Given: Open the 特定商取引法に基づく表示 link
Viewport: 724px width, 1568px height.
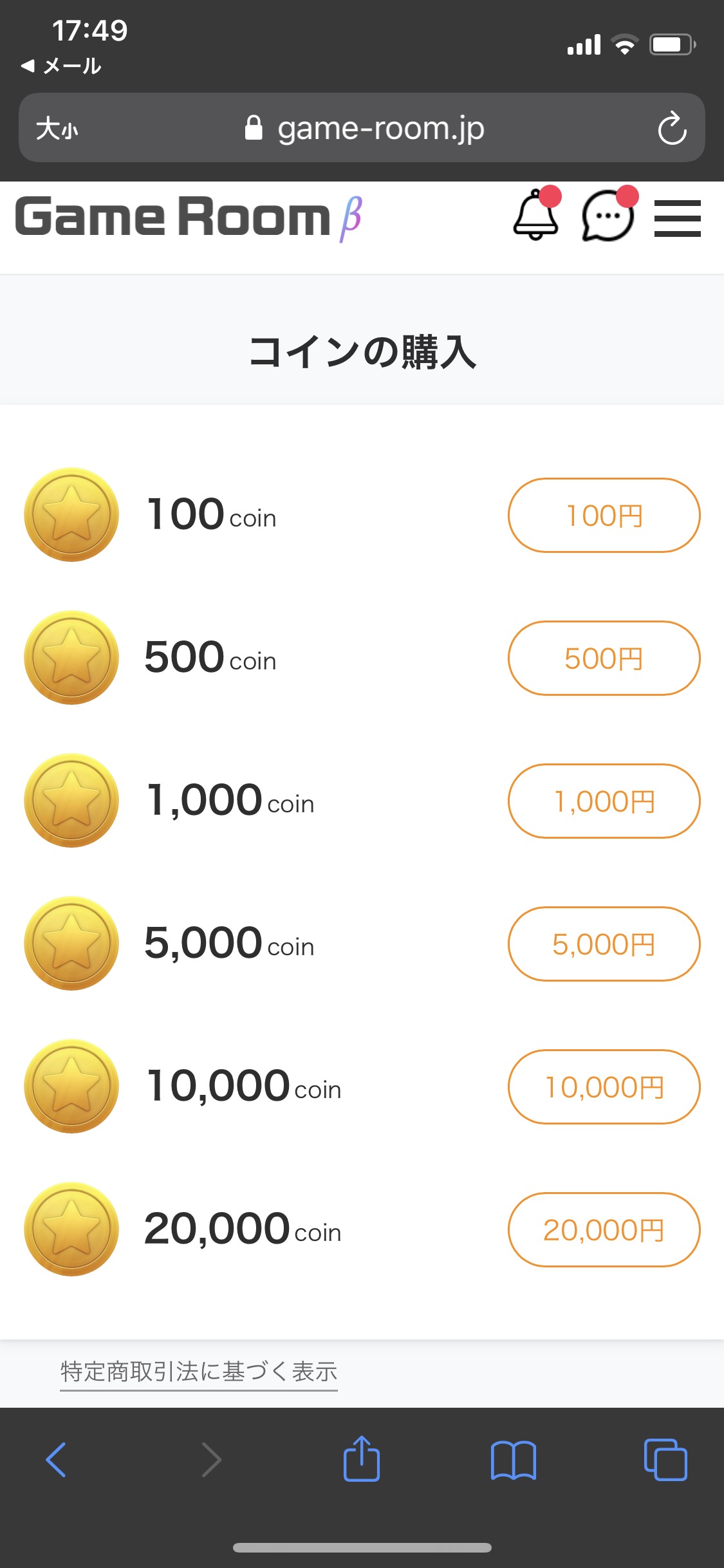Looking at the screenshot, I should [x=199, y=1372].
